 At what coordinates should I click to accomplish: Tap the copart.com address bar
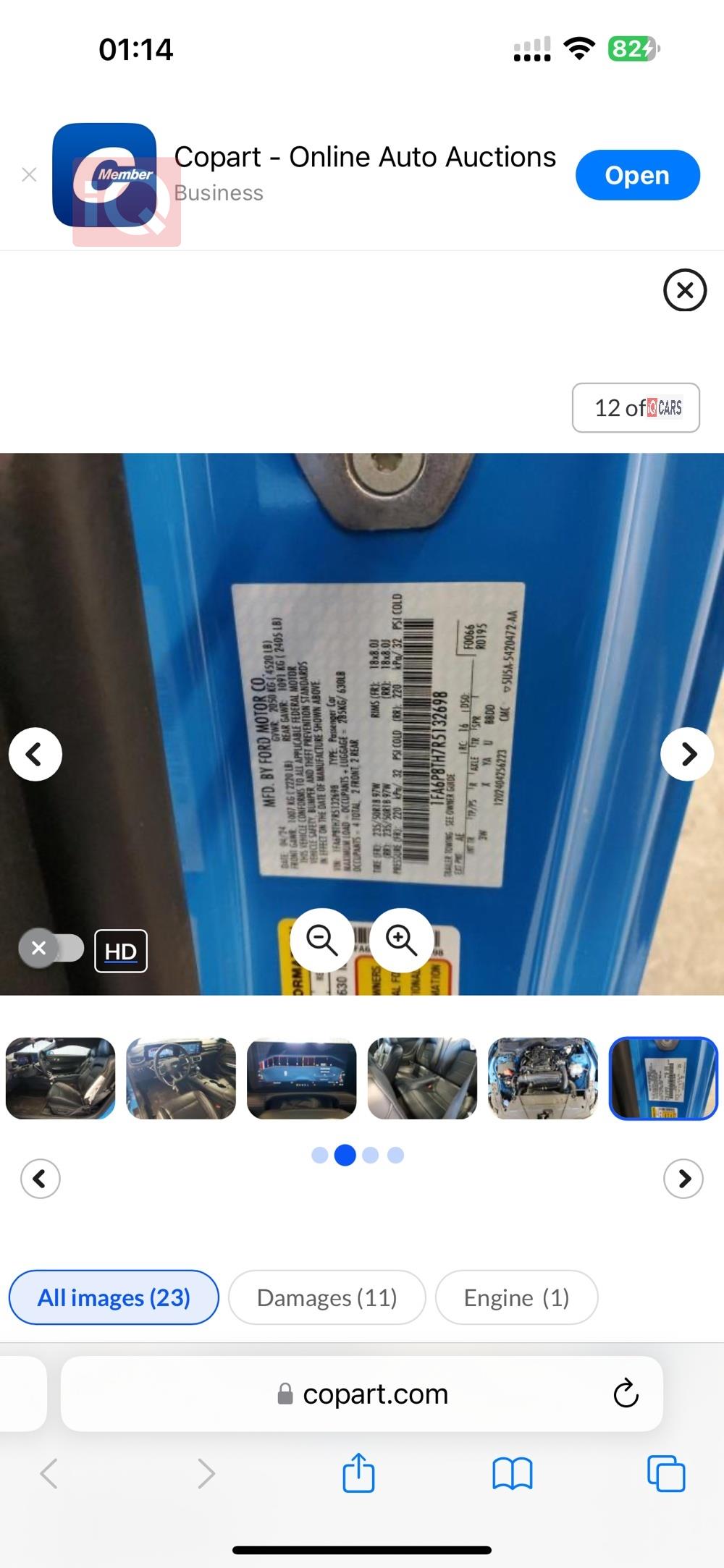pos(362,1394)
